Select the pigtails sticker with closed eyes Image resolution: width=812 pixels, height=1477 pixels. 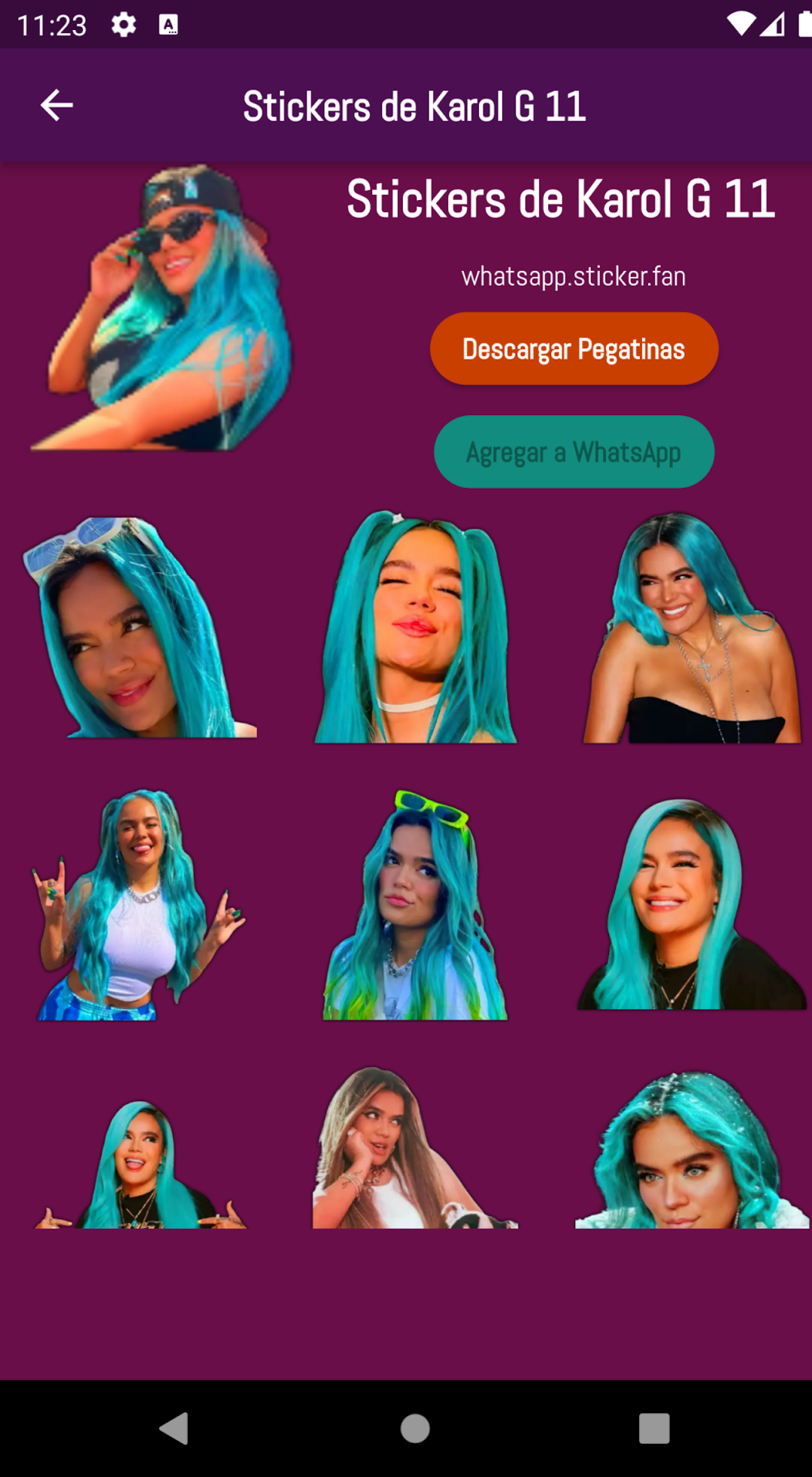415,627
